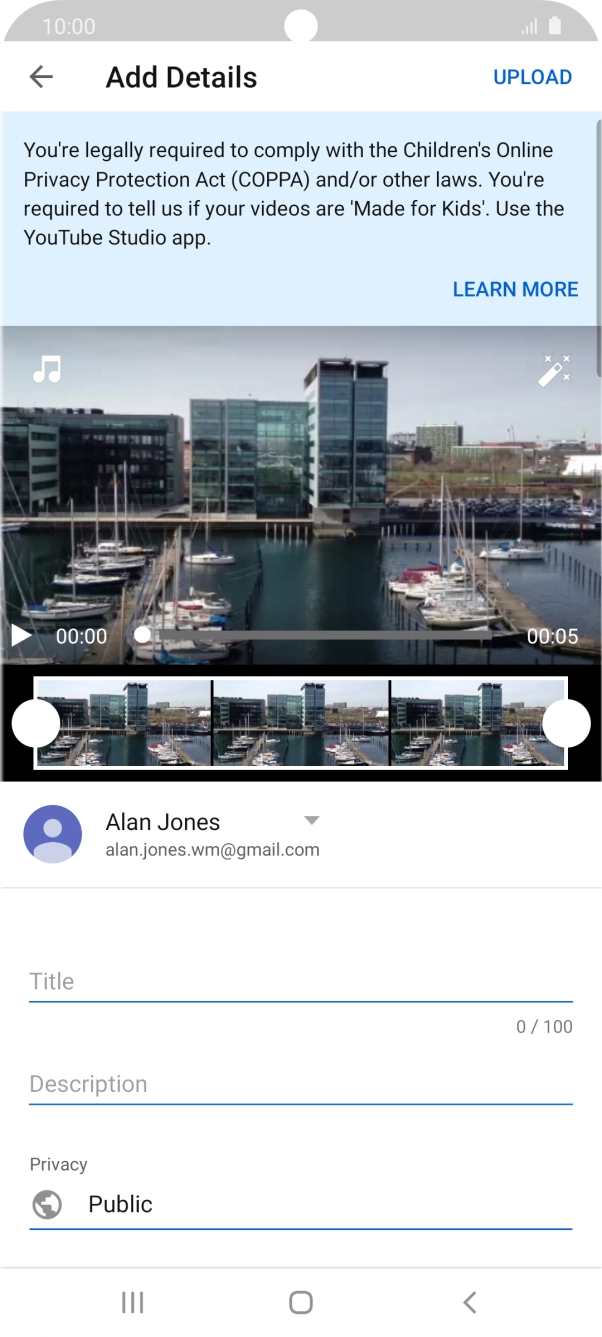
Task: Open the Privacy selector showing Public
Action: click(300, 1204)
